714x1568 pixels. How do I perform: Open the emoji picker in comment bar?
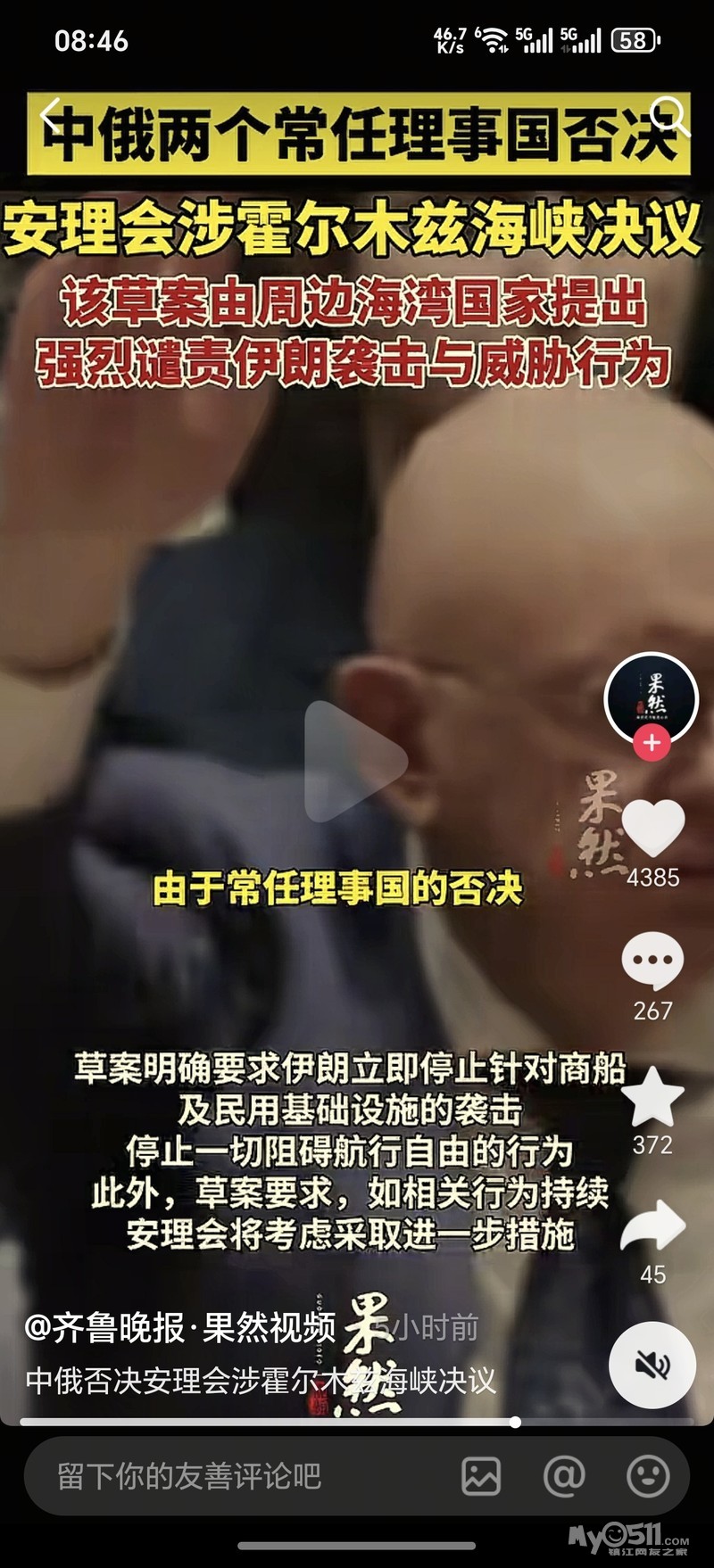648,1476
